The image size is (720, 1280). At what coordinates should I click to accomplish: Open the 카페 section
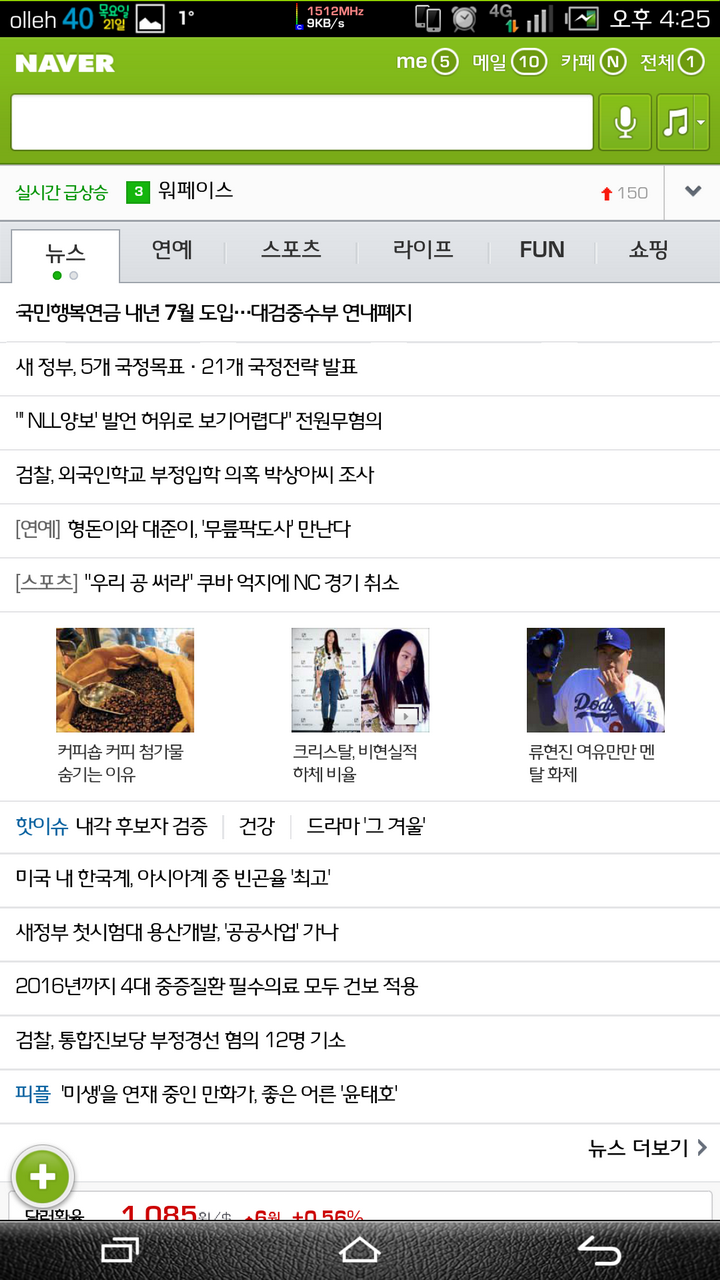[x=593, y=62]
